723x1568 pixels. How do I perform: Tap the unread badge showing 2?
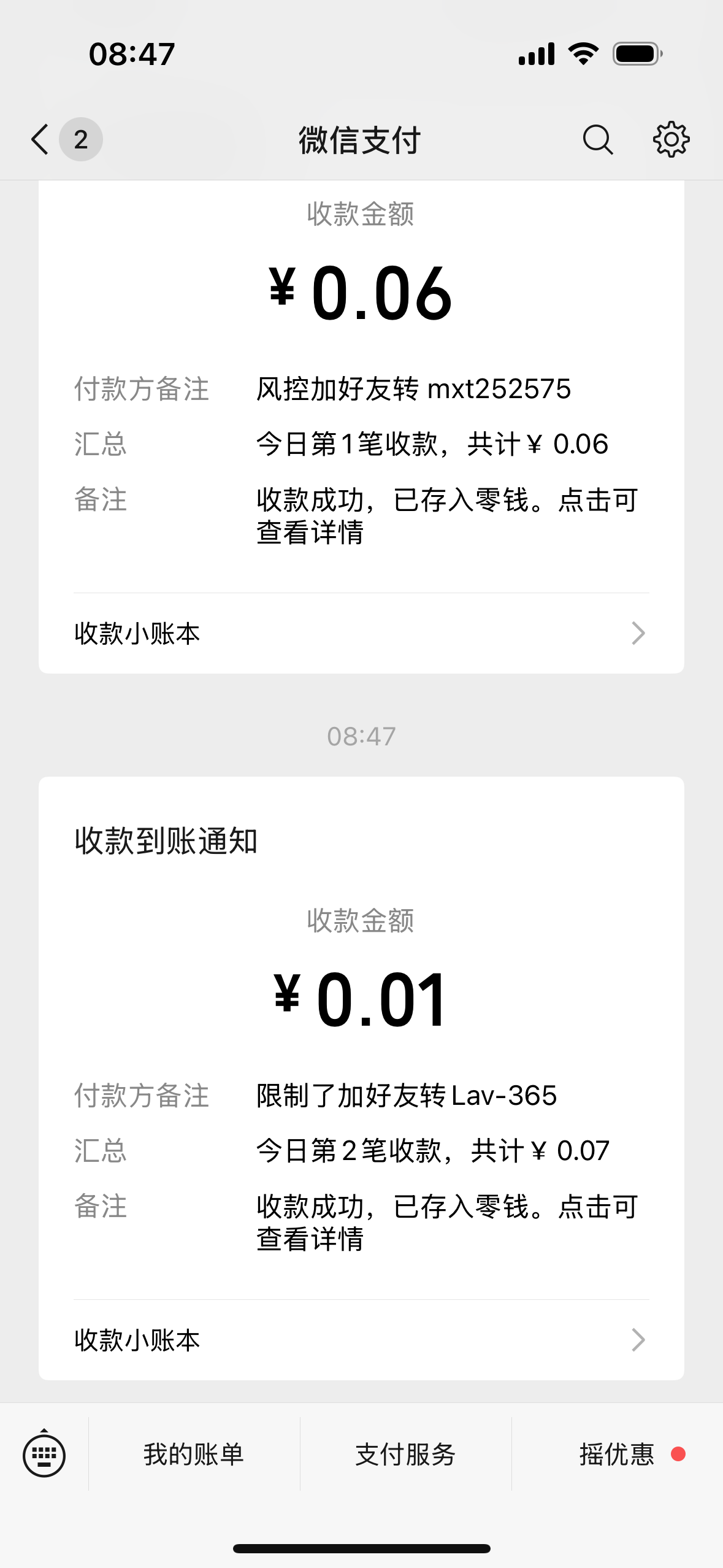pos(79,139)
